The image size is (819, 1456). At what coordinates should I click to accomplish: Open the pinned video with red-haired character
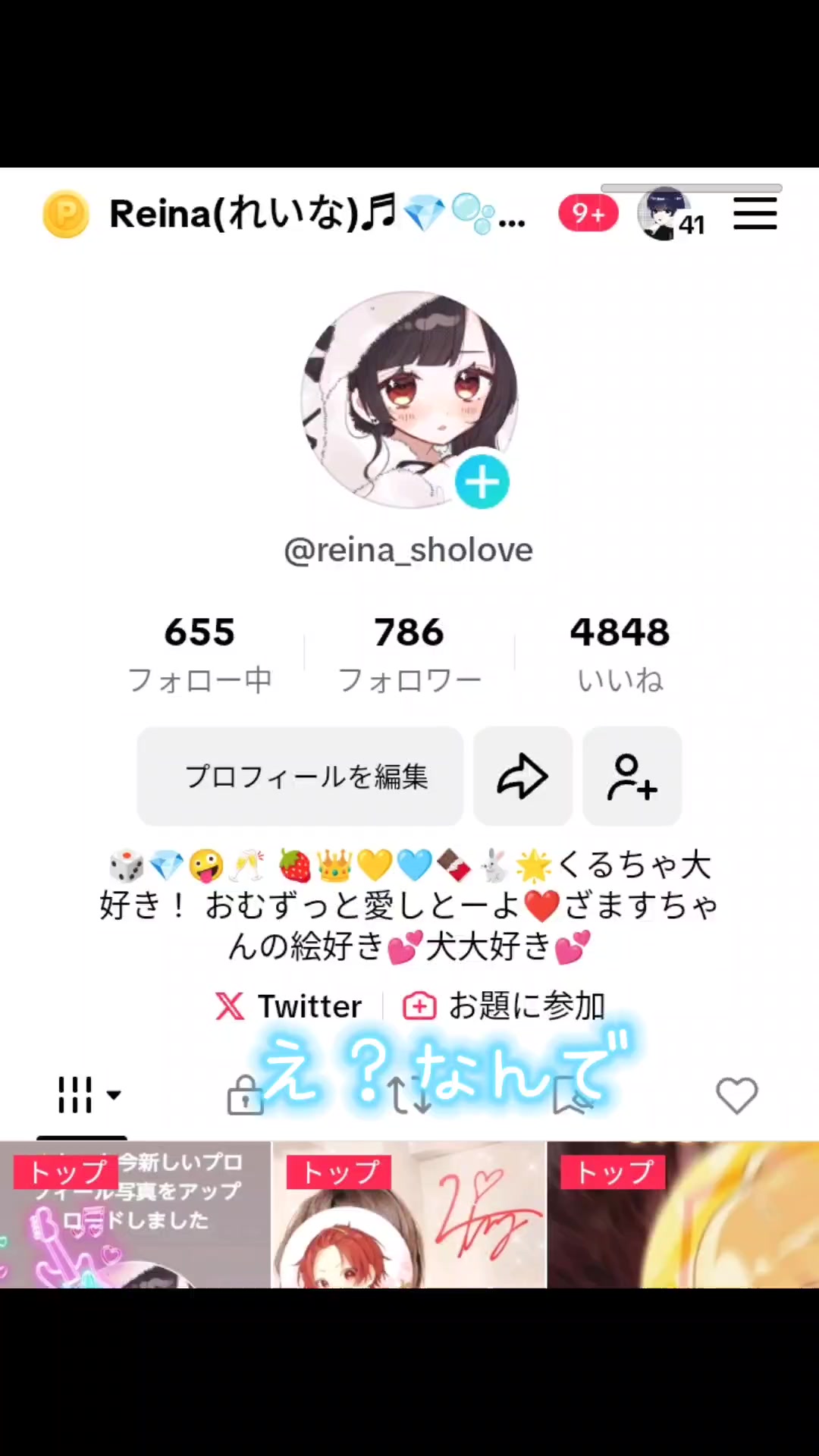409,1215
